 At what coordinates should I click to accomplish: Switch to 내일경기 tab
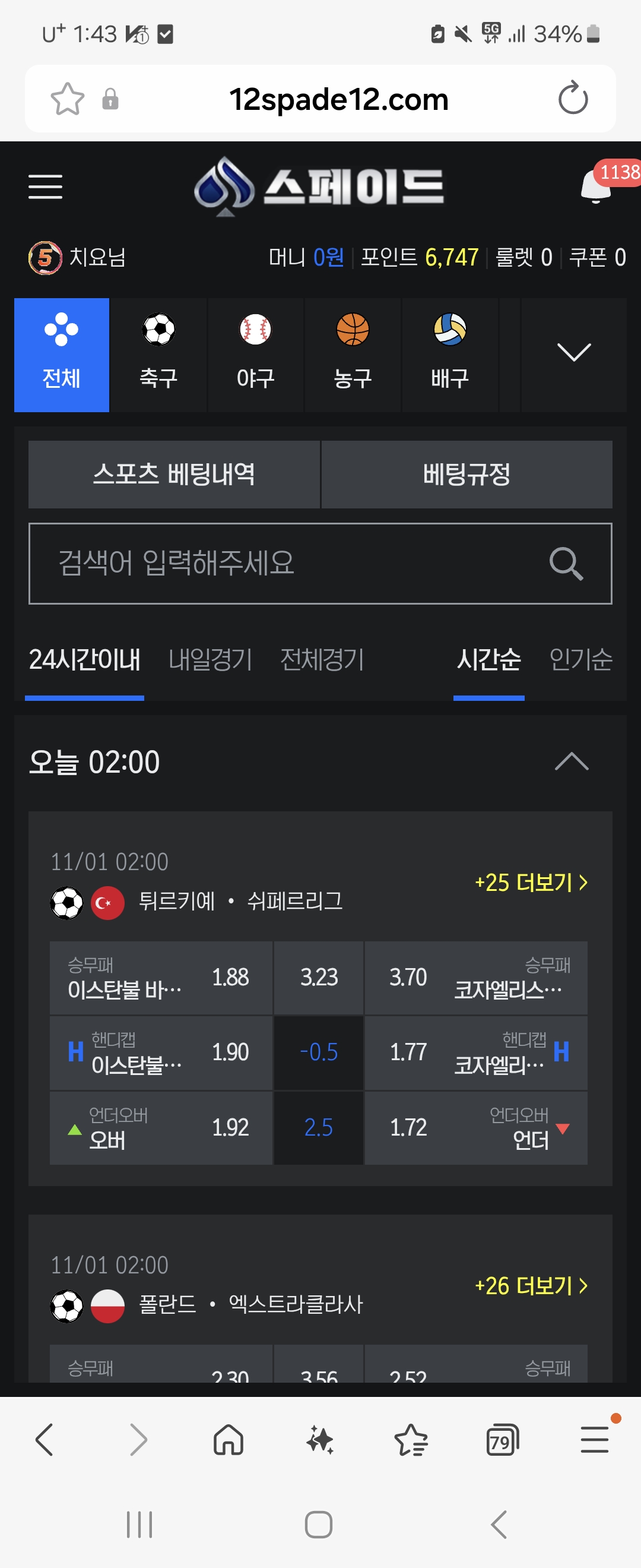click(211, 659)
